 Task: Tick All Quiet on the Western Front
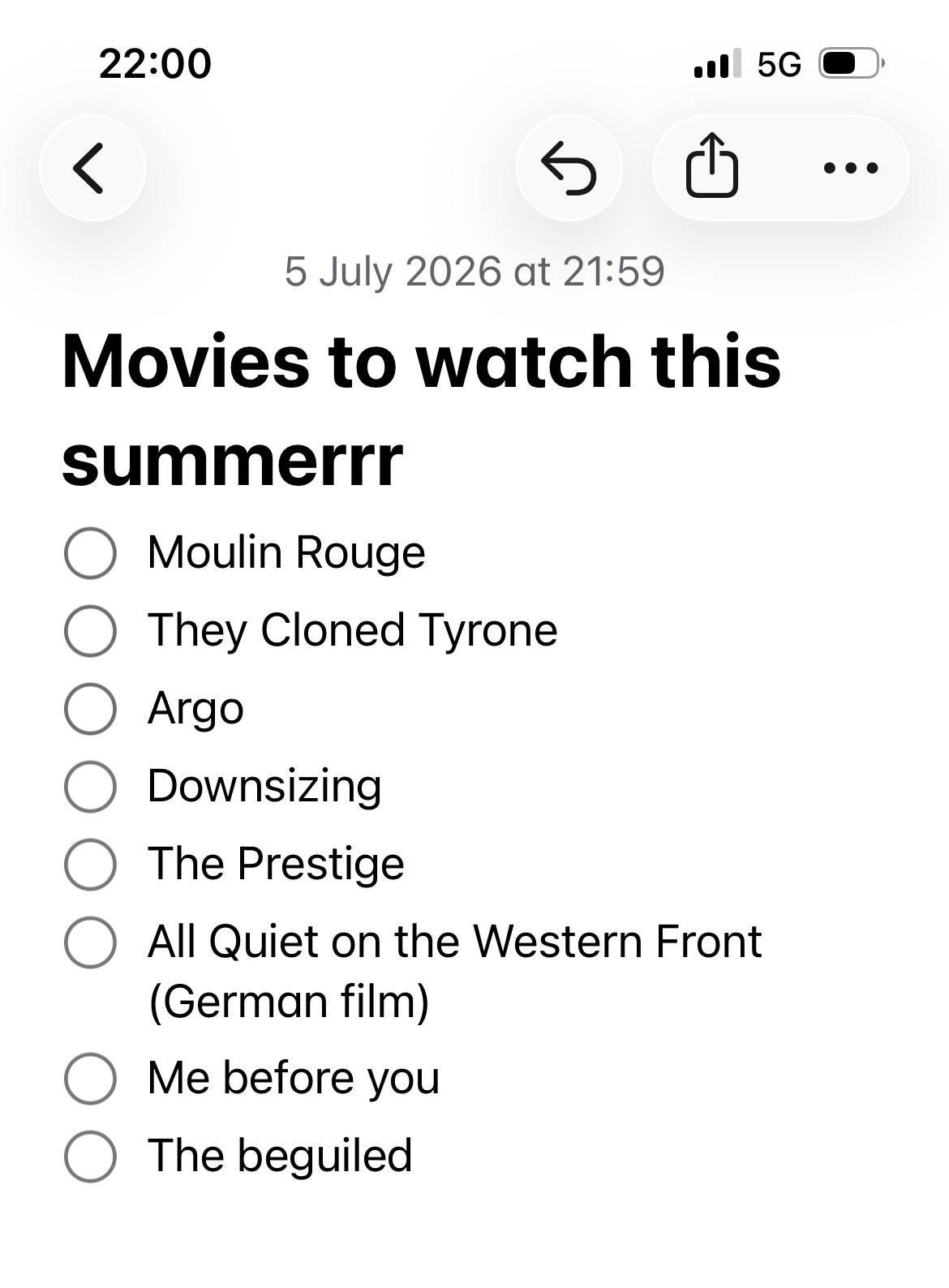(x=90, y=942)
